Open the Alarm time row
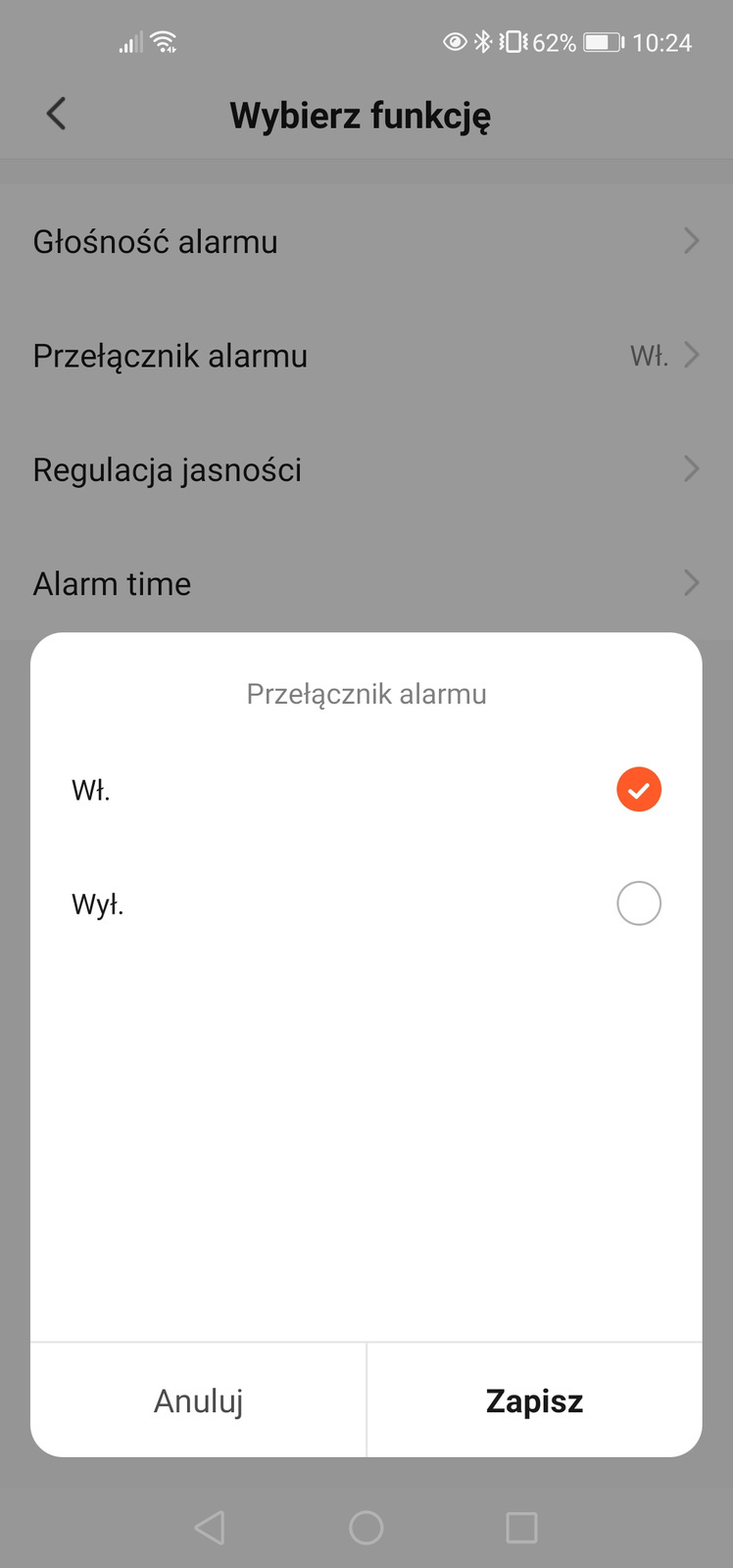Image resolution: width=733 pixels, height=1568 pixels. point(366,584)
